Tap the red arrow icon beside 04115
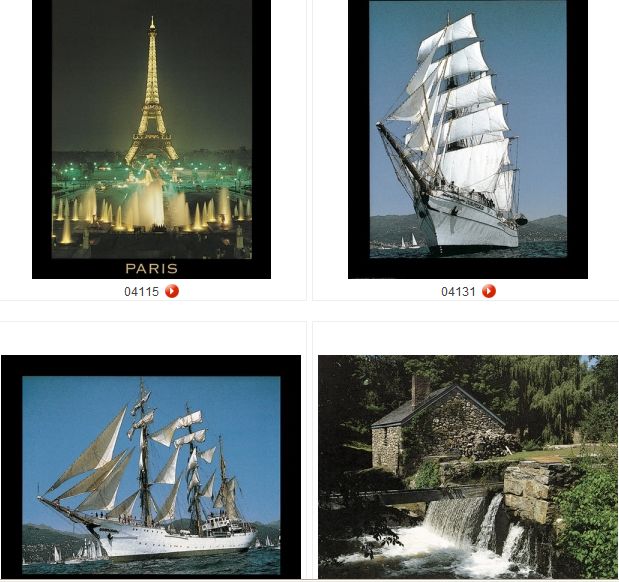This screenshot has height=582, width=619. 172,292
